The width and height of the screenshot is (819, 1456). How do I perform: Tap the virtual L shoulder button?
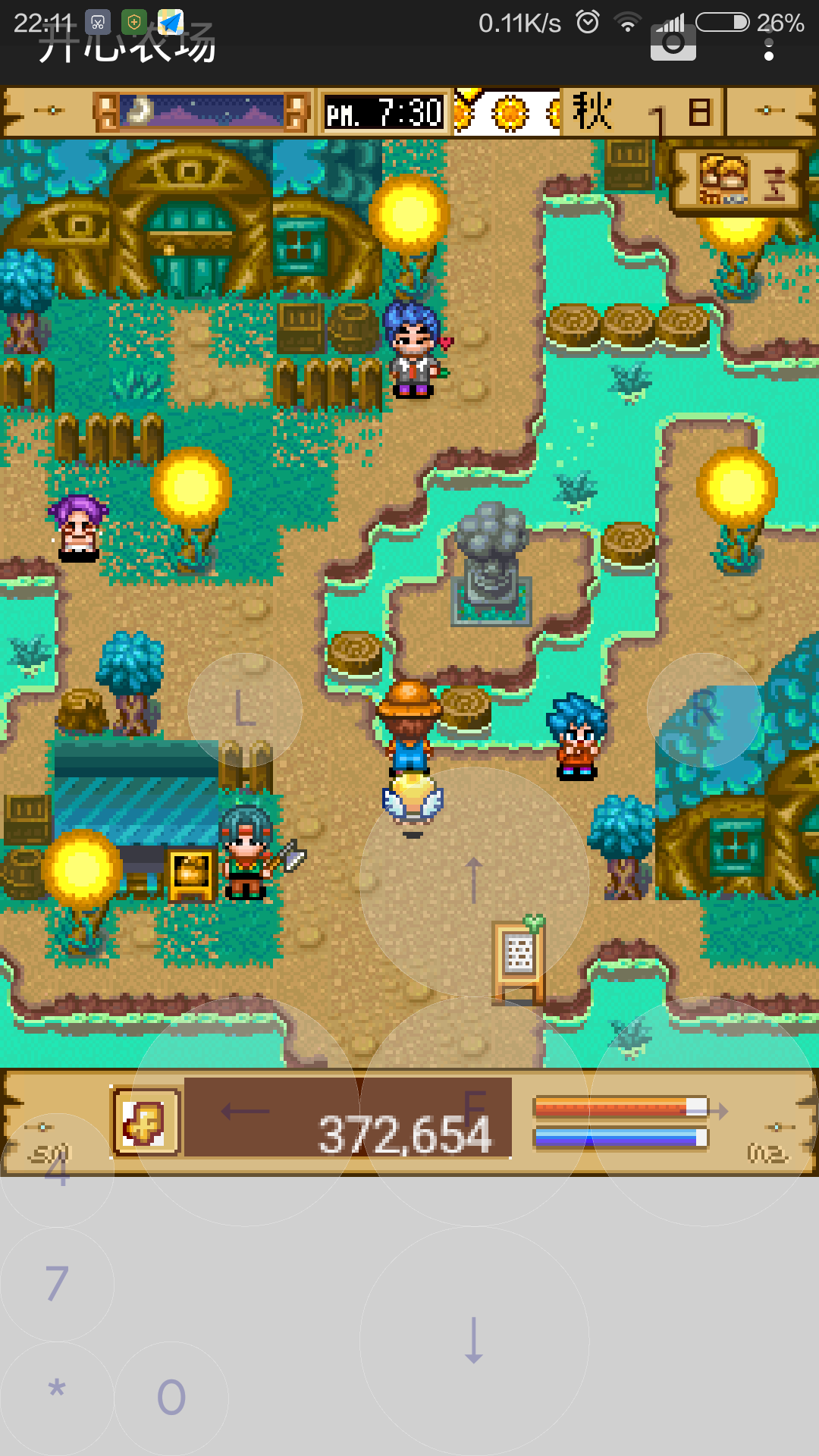(x=244, y=710)
